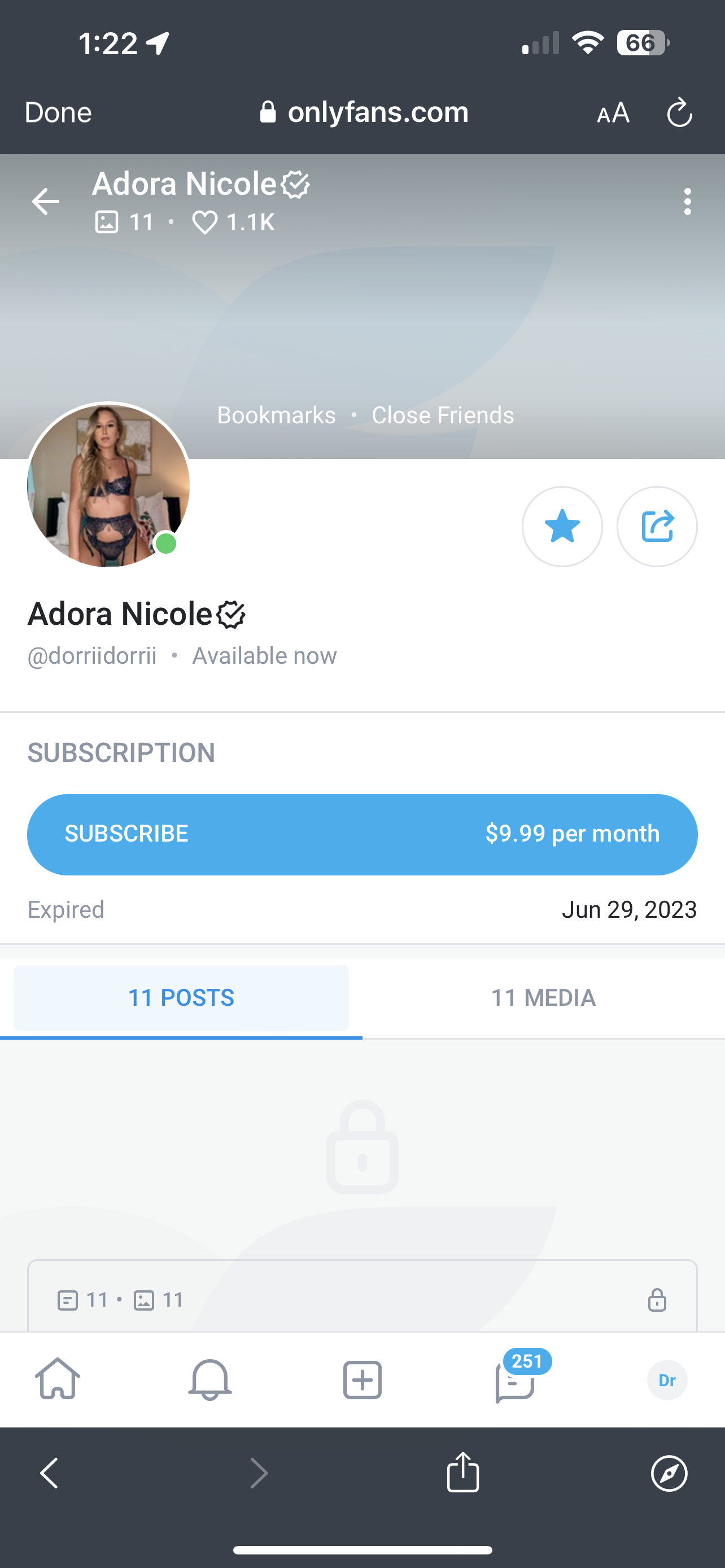Screen dimensions: 725x1568
Task: Go back using the profile header arrow
Action: (46, 202)
